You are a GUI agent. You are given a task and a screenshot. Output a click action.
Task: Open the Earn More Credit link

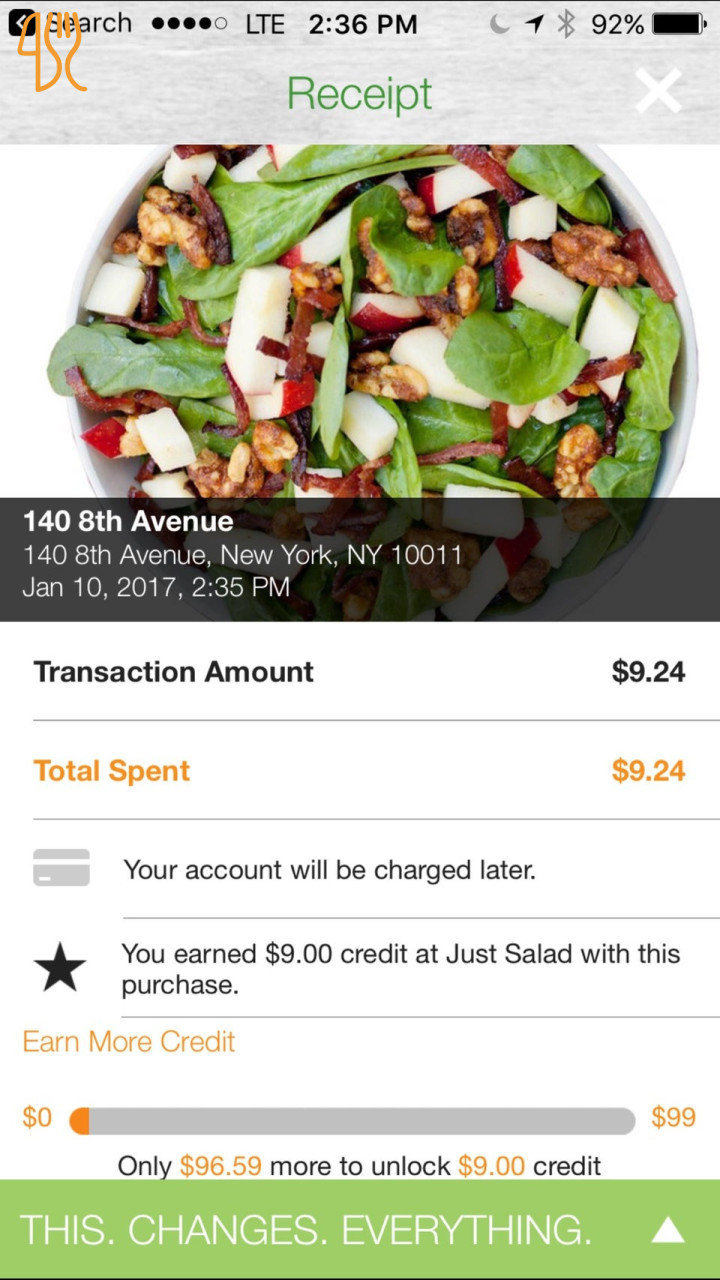129,1042
